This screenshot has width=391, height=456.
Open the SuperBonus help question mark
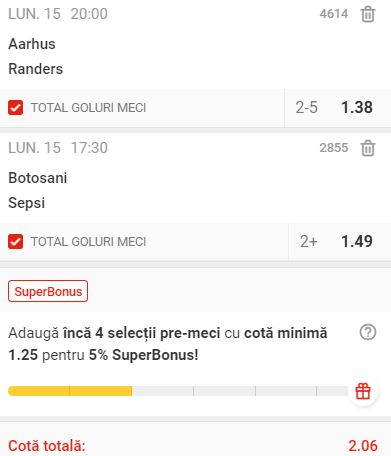(368, 332)
